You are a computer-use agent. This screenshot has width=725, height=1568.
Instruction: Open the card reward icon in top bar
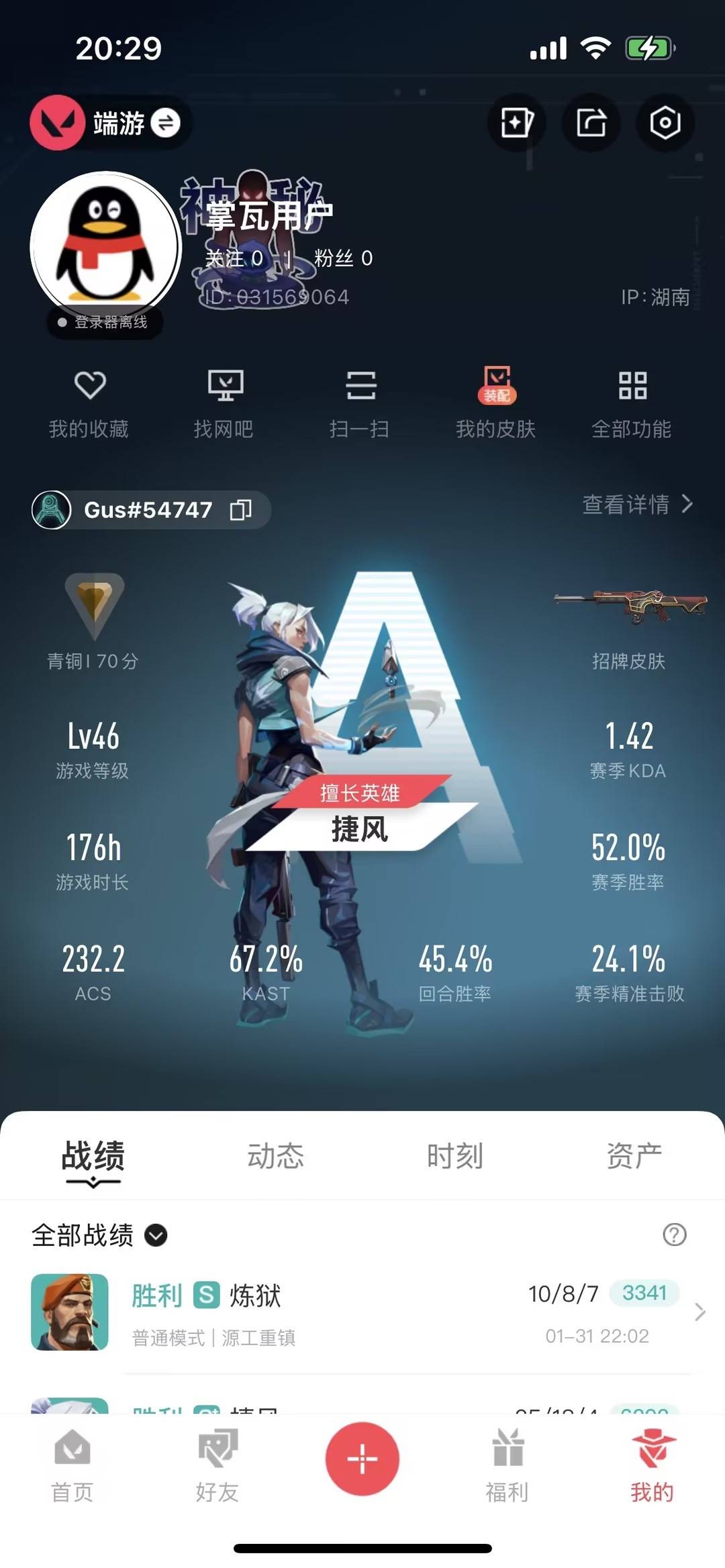pos(516,123)
